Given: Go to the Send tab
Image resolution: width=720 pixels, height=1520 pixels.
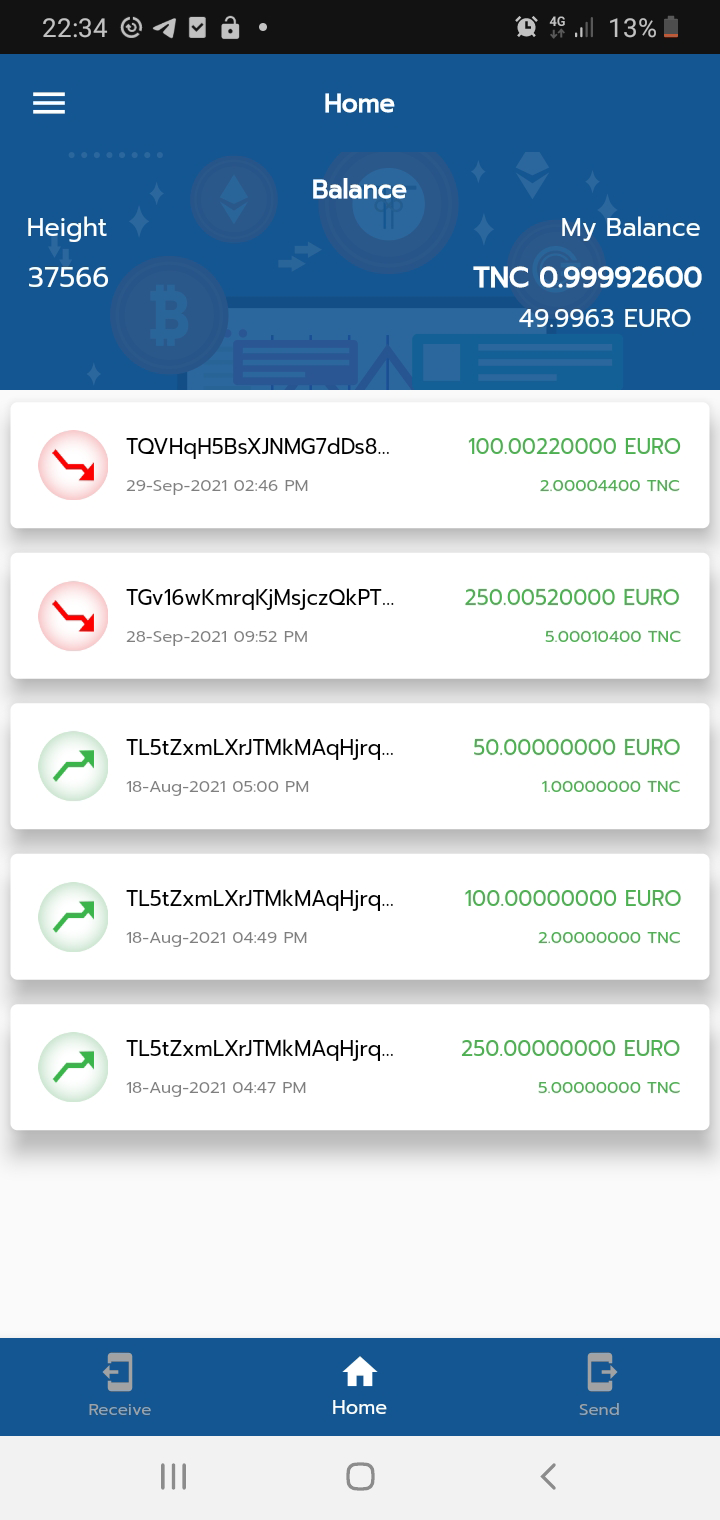Looking at the screenshot, I should click(x=599, y=1385).
